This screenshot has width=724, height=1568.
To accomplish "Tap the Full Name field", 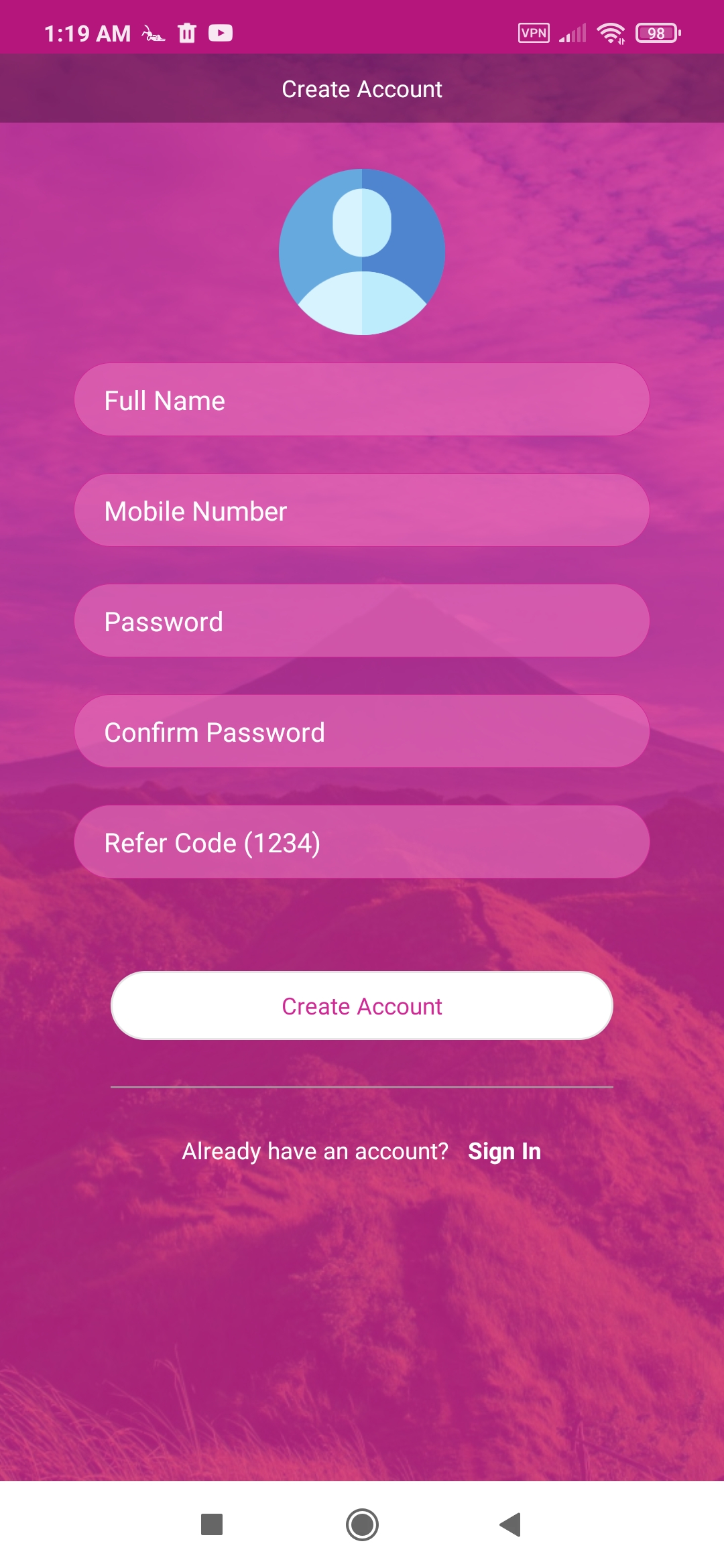I will coord(362,400).
